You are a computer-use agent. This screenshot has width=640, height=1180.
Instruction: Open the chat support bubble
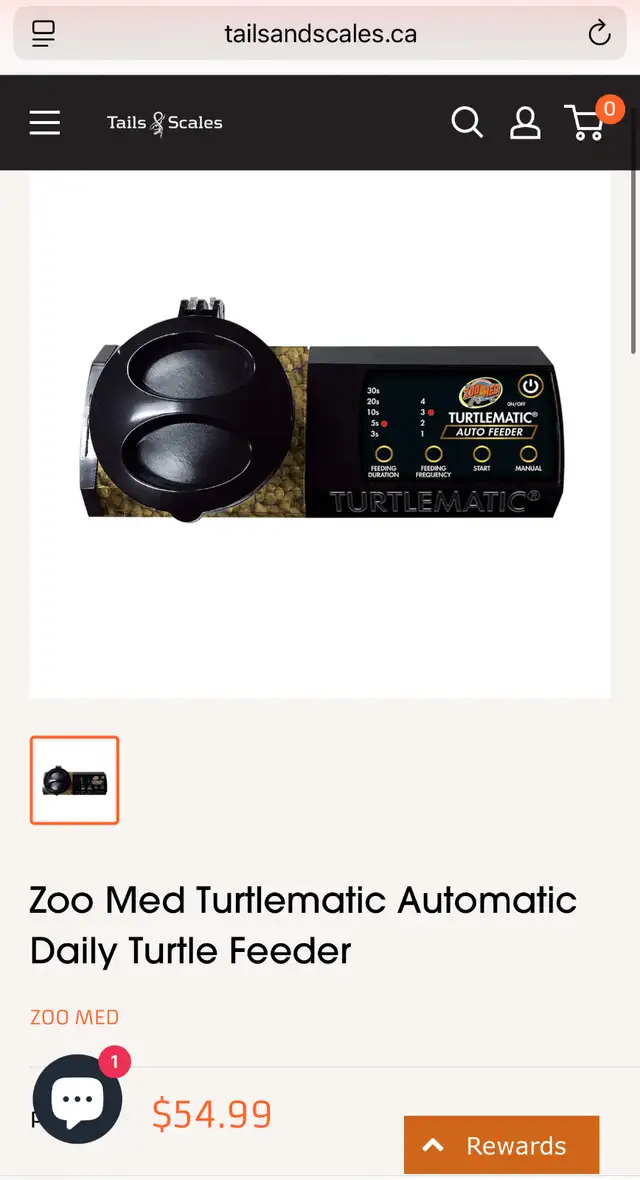click(x=78, y=1099)
